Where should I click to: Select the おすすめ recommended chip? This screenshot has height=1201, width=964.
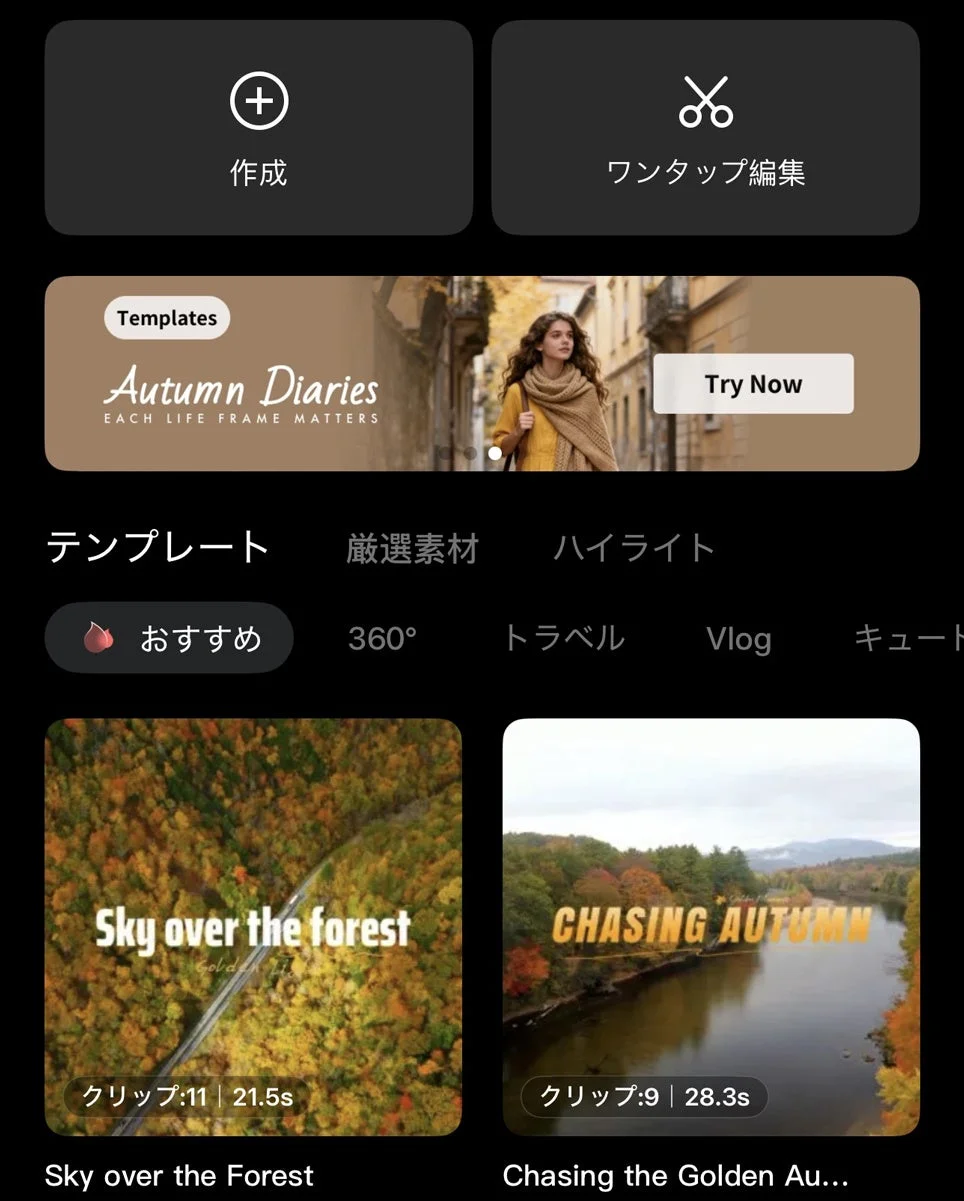click(x=168, y=637)
